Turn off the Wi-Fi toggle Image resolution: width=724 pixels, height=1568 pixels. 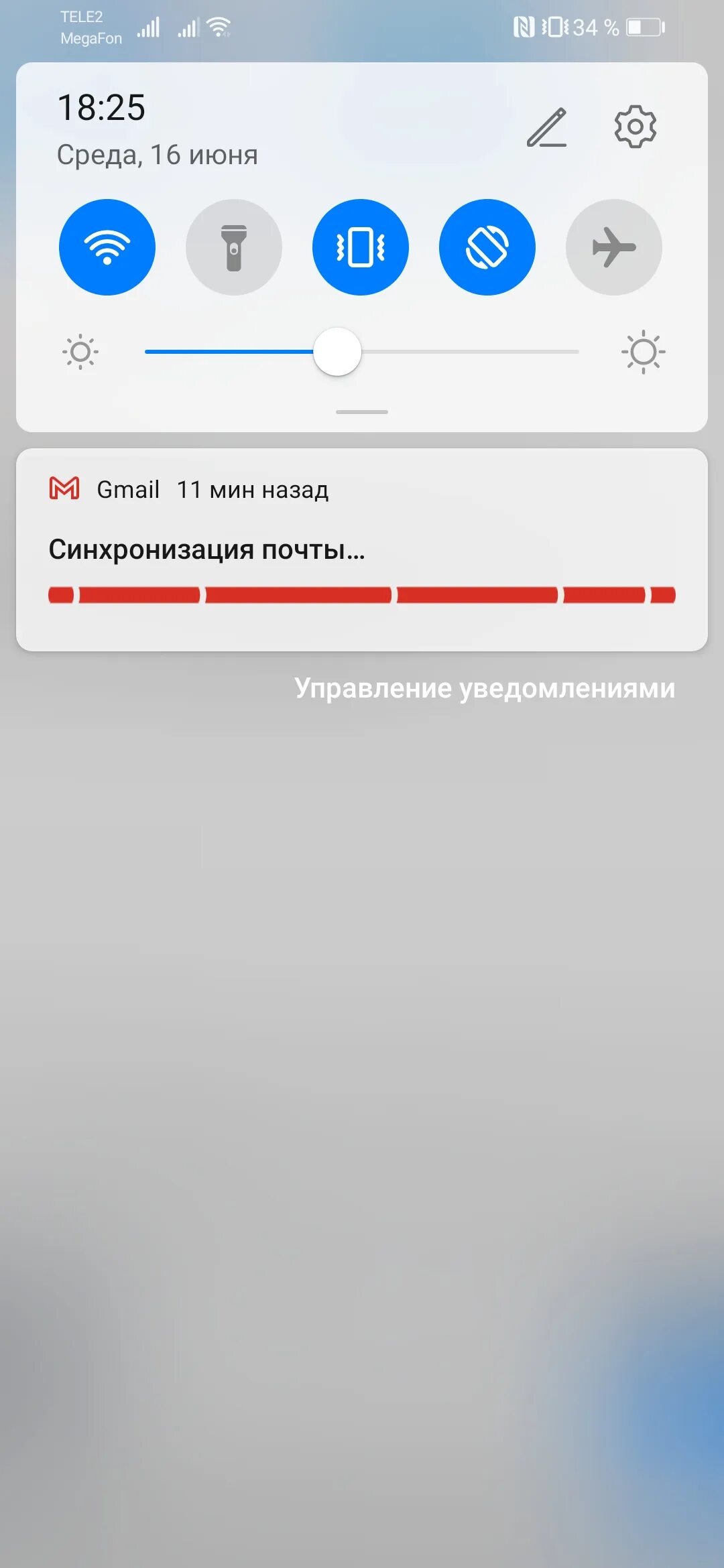(107, 247)
